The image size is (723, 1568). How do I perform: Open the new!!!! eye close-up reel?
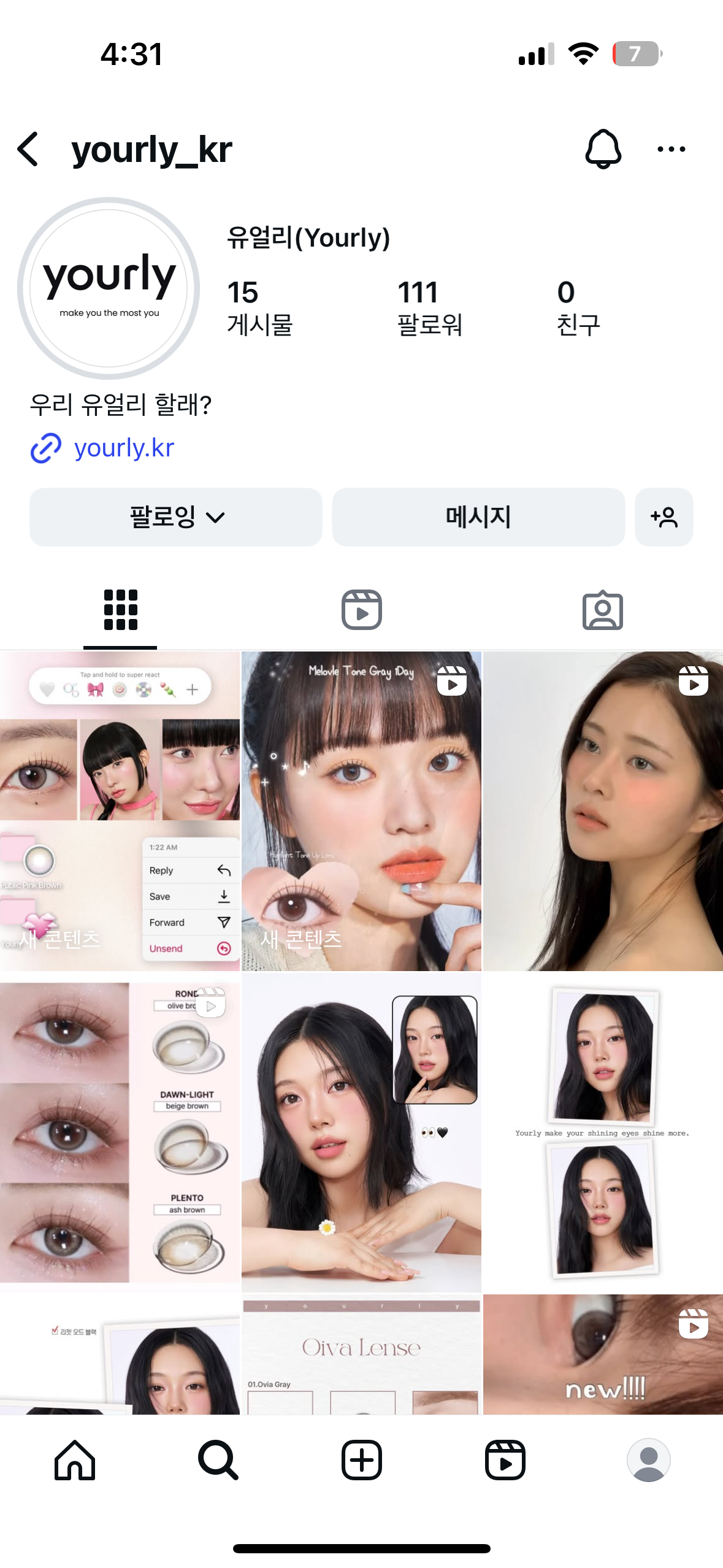pos(602,1355)
